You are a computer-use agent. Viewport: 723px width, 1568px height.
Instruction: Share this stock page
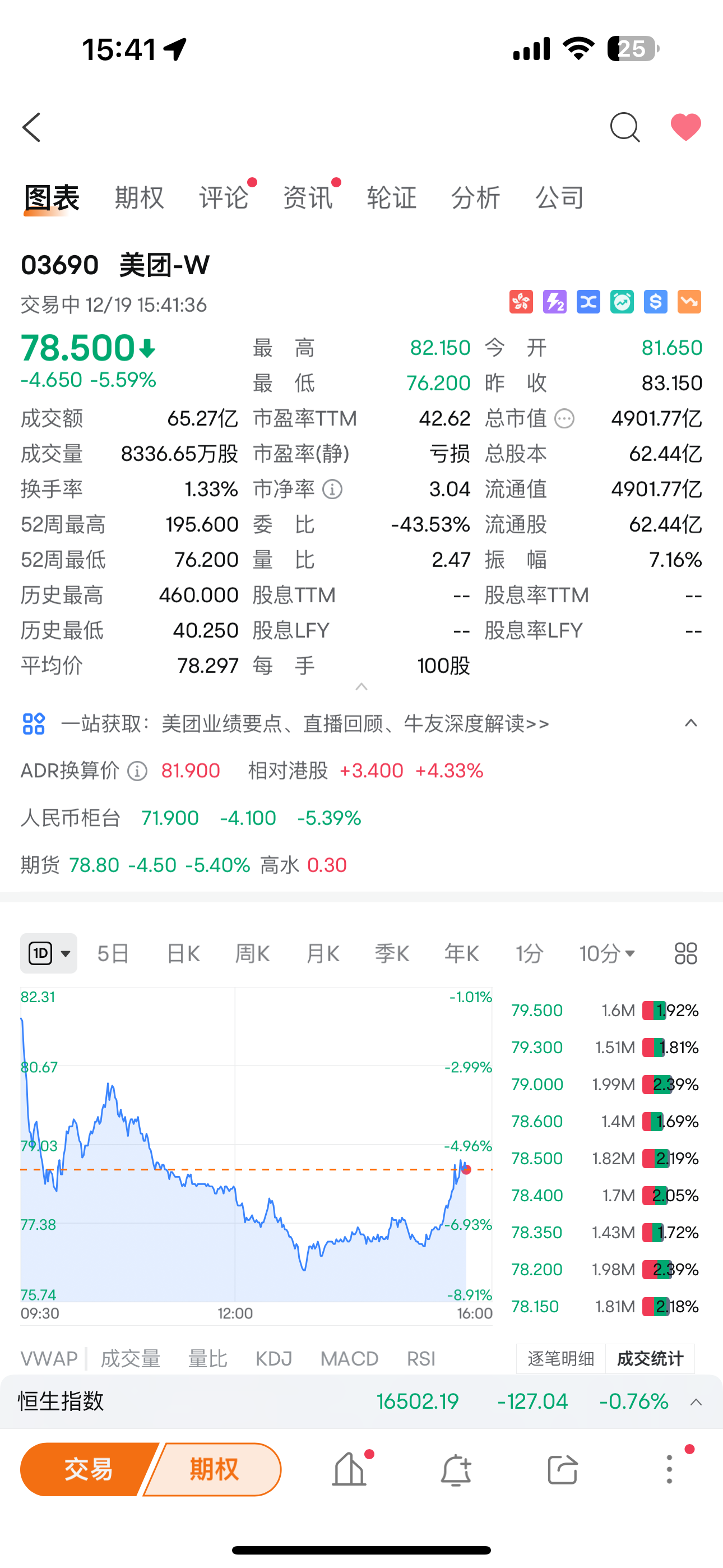click(x=562, y=1469)
